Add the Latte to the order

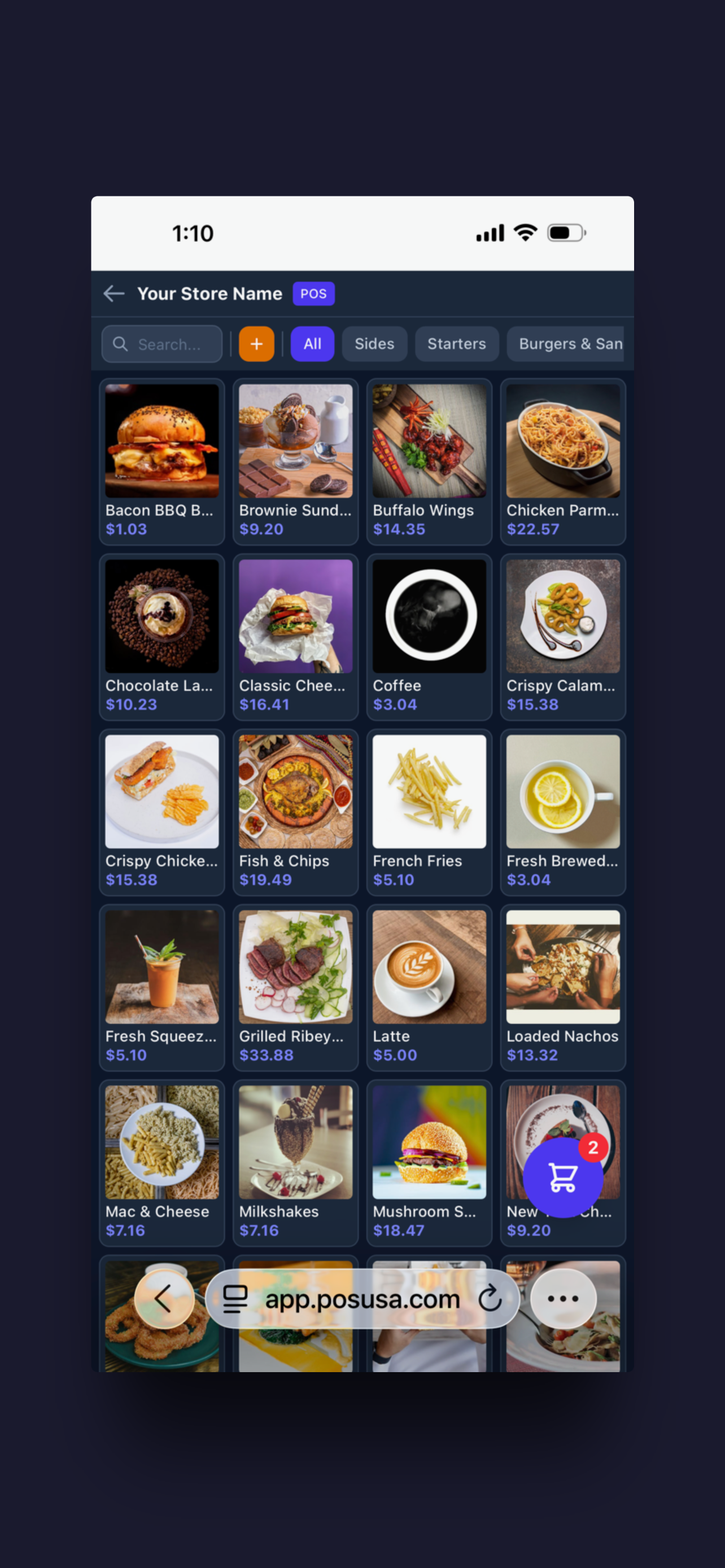point(429,986)
